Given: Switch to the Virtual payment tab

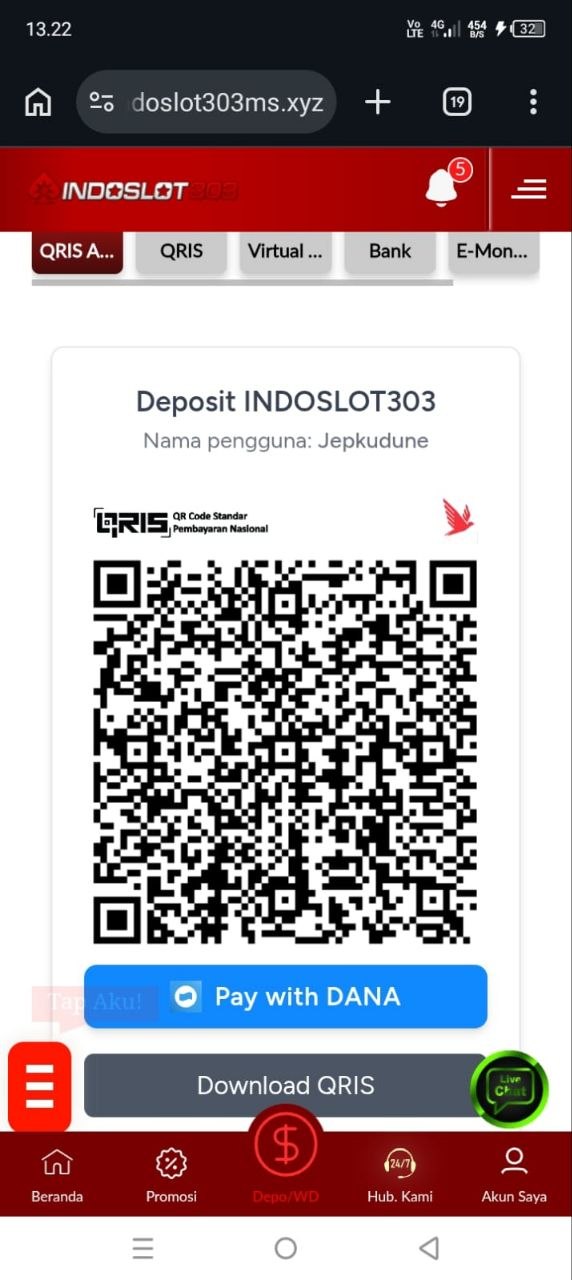Looking at the screenshot, I should (x=286, y=251).
